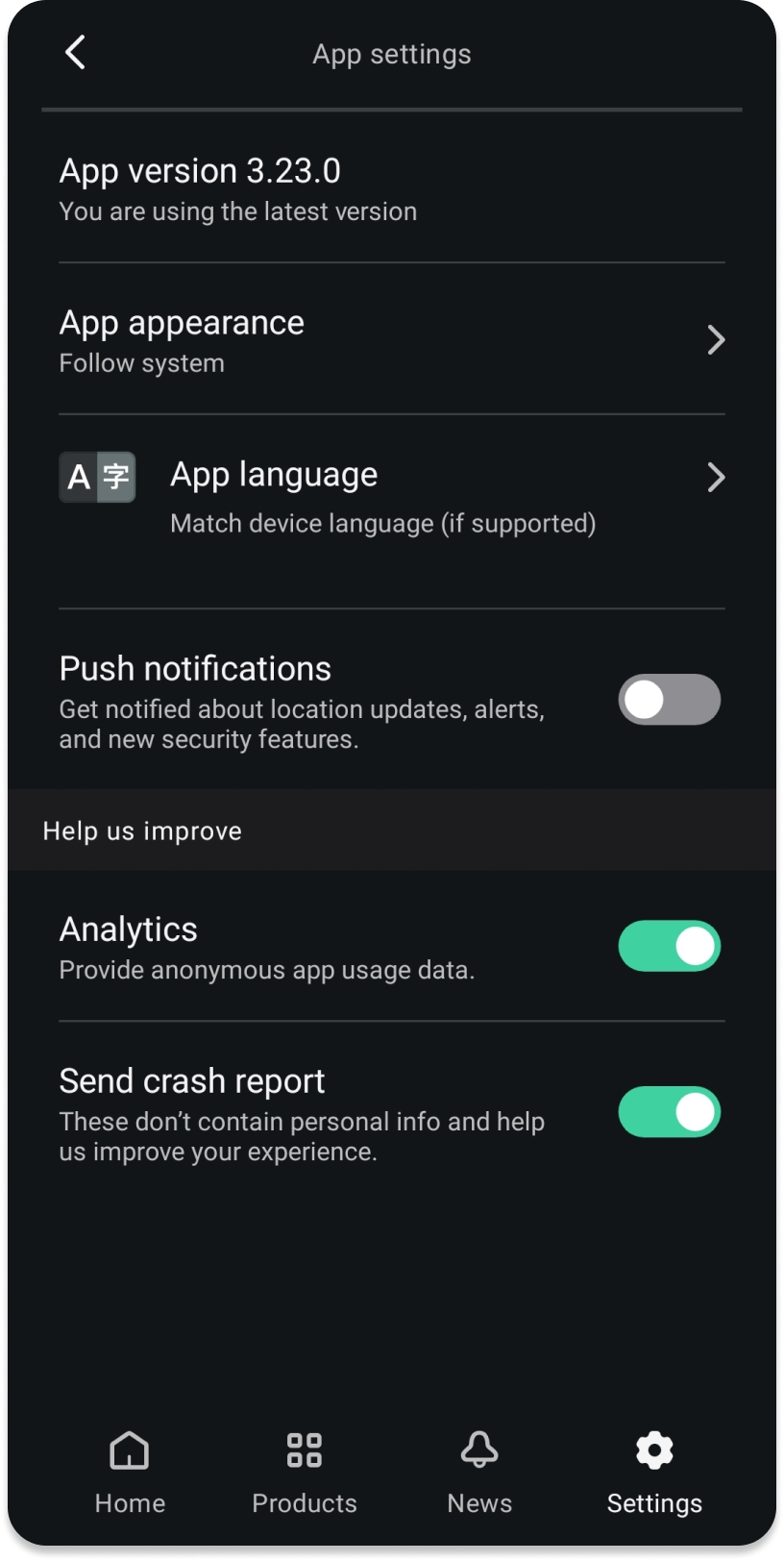Turn off Analytics sharing
This screenshot has height=1561, width=784.
click(669, 947)
